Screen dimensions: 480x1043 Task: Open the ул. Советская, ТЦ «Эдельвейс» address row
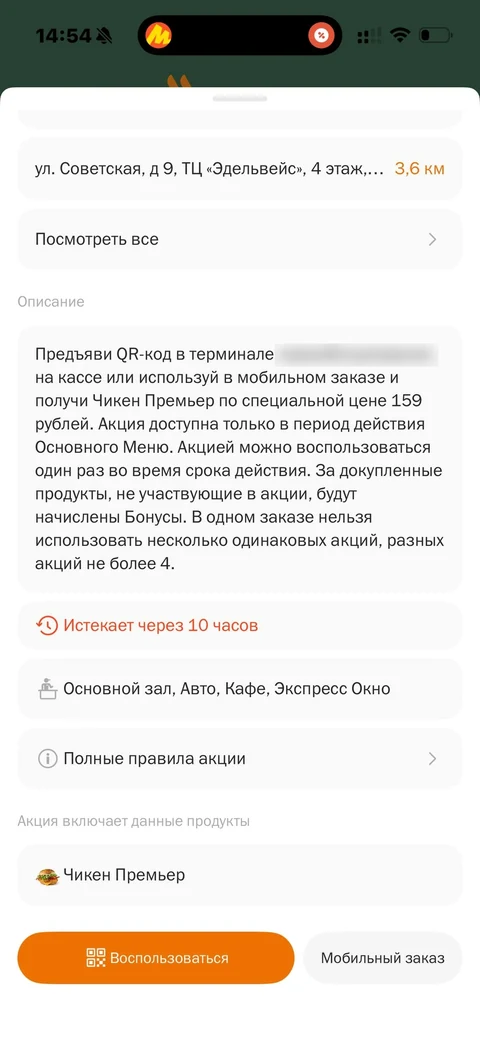[239, 169]
